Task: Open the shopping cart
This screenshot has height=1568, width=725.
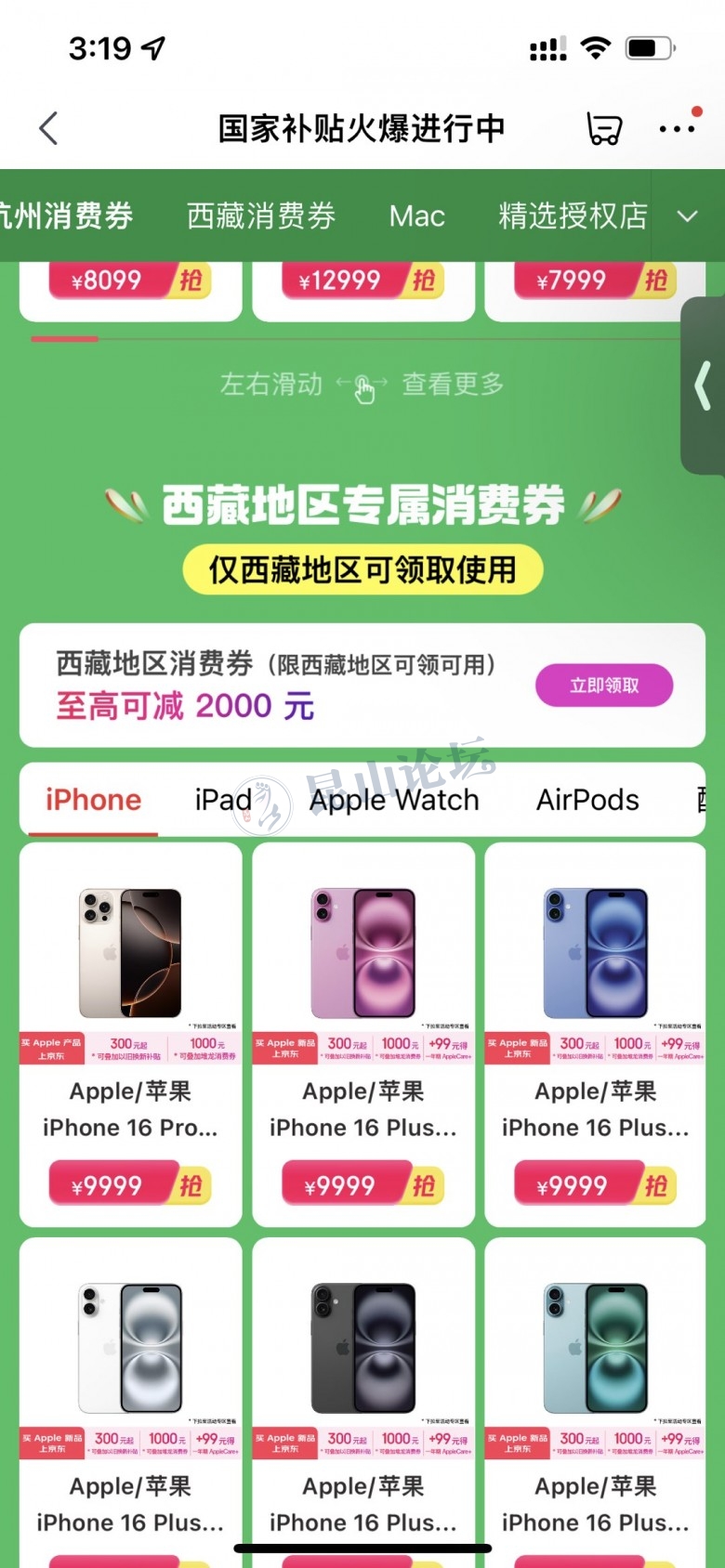Action: click(x=603, y=128)
